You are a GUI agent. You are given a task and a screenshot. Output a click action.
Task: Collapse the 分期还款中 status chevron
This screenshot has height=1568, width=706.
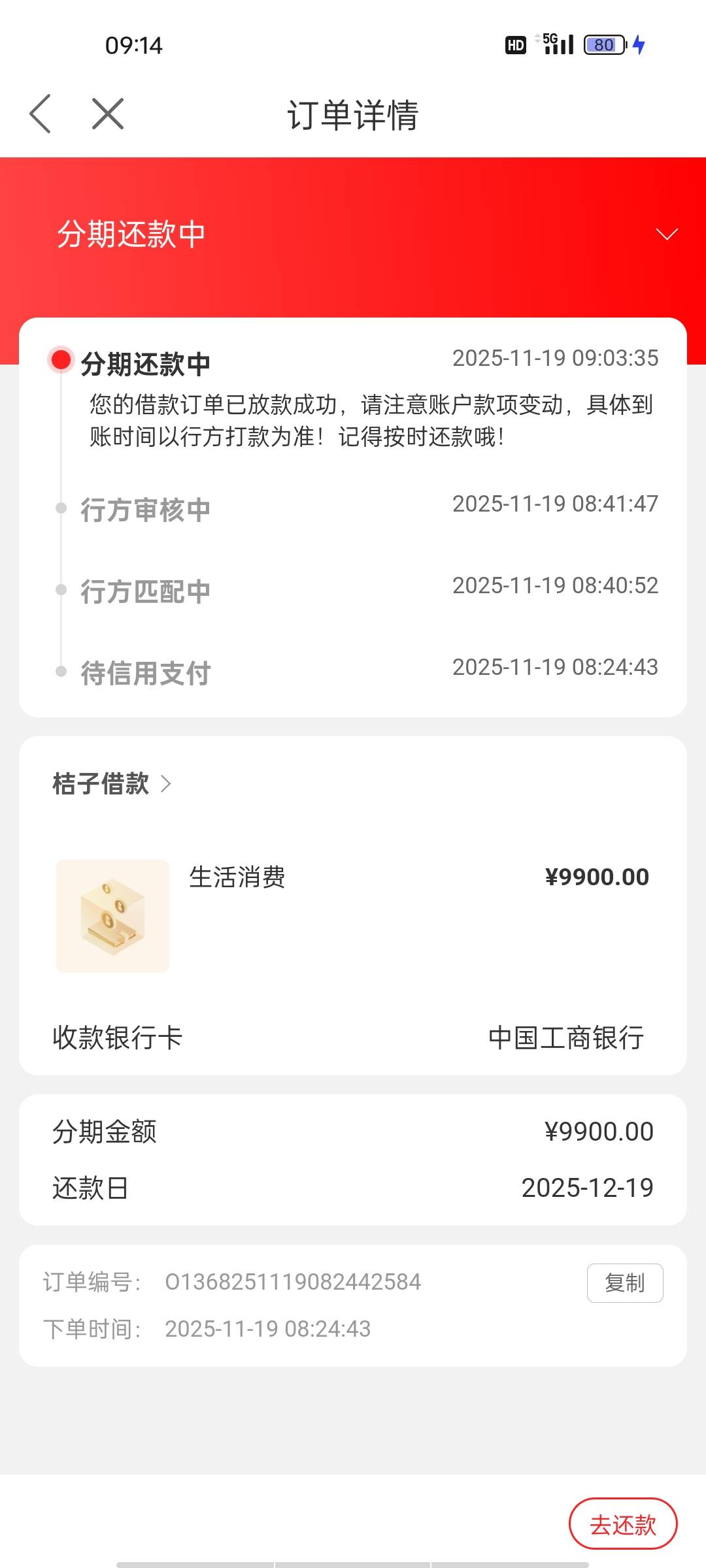(666, 235)
